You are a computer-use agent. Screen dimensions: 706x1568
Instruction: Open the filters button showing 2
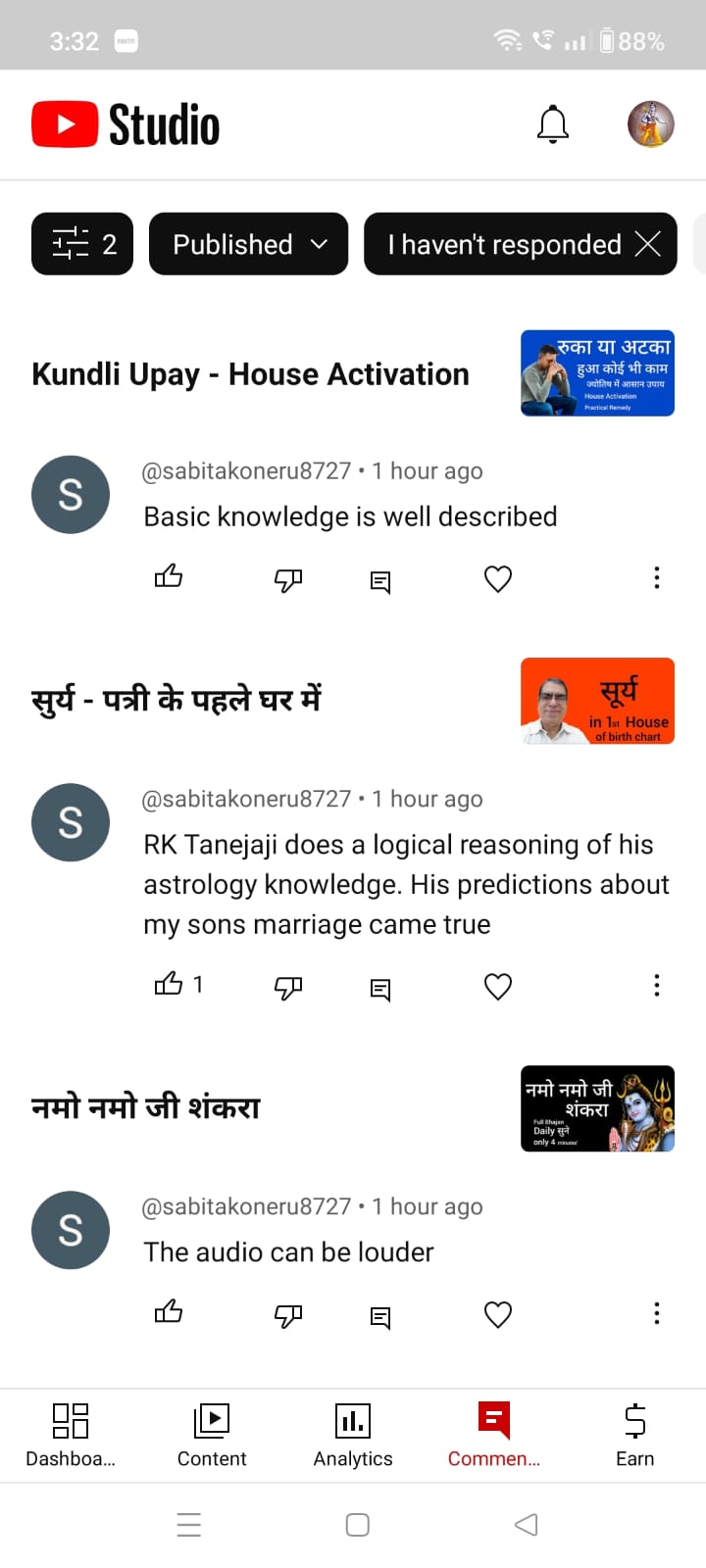tap(82, 244)
